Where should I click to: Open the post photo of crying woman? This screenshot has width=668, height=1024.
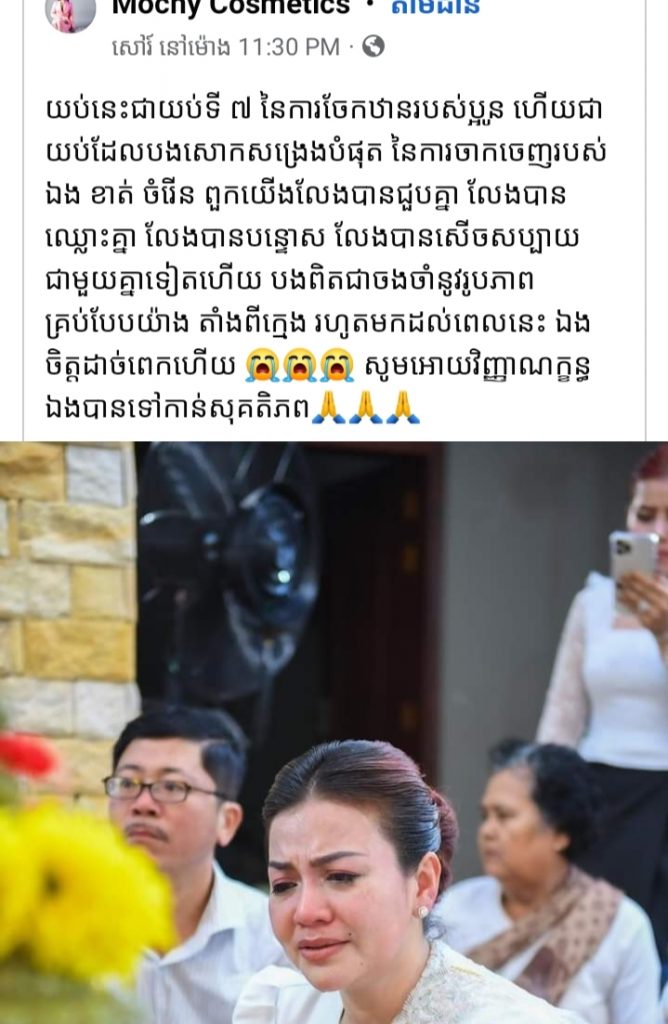coord(334,732)
